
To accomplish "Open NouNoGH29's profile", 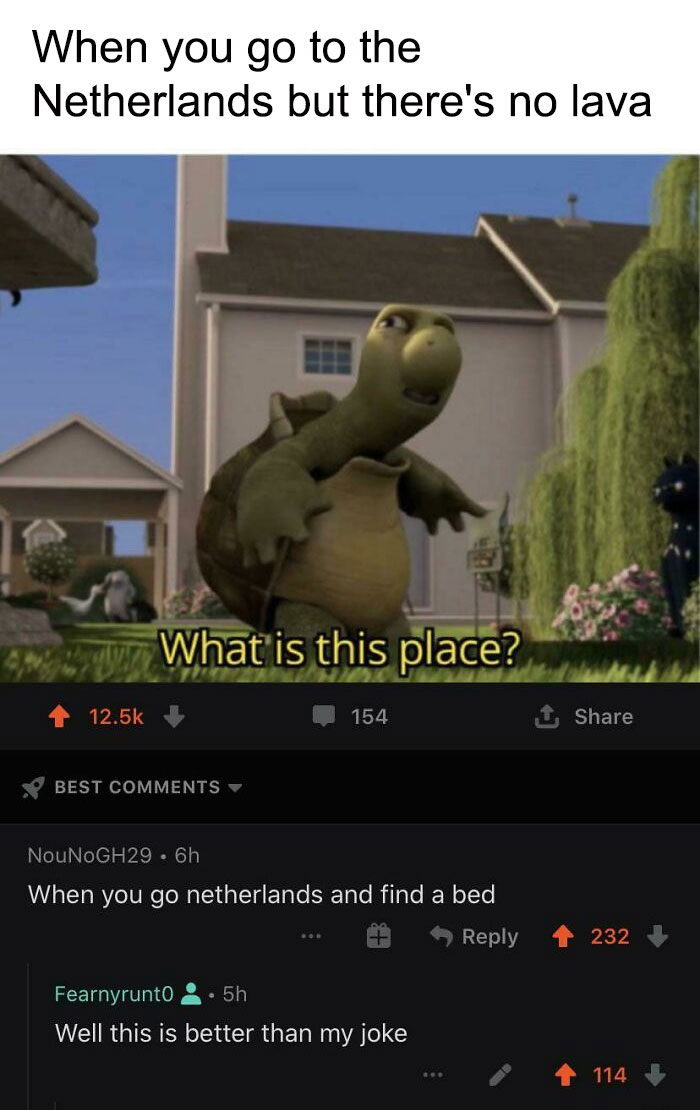I will [90, 855].
